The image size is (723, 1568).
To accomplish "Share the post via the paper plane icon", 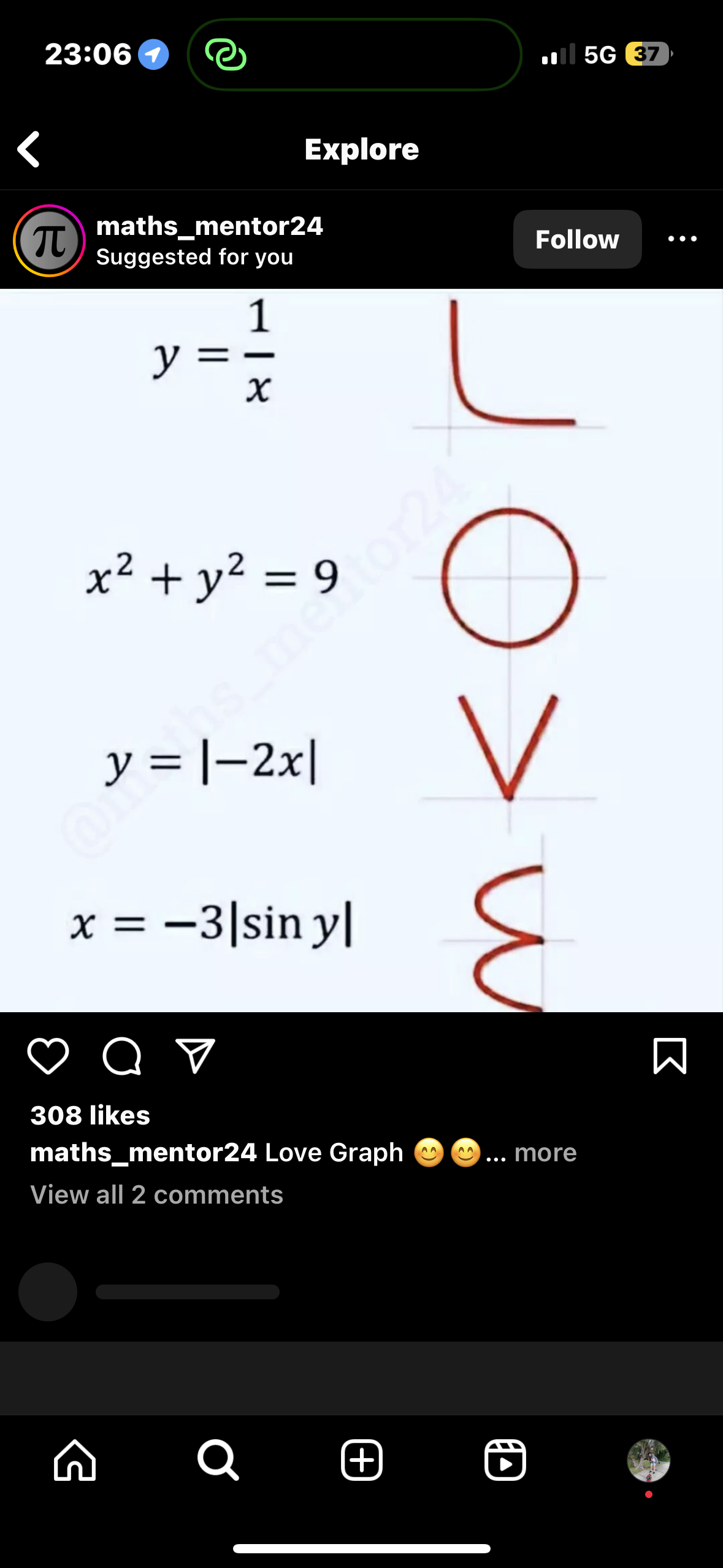I will [195, 1056].
